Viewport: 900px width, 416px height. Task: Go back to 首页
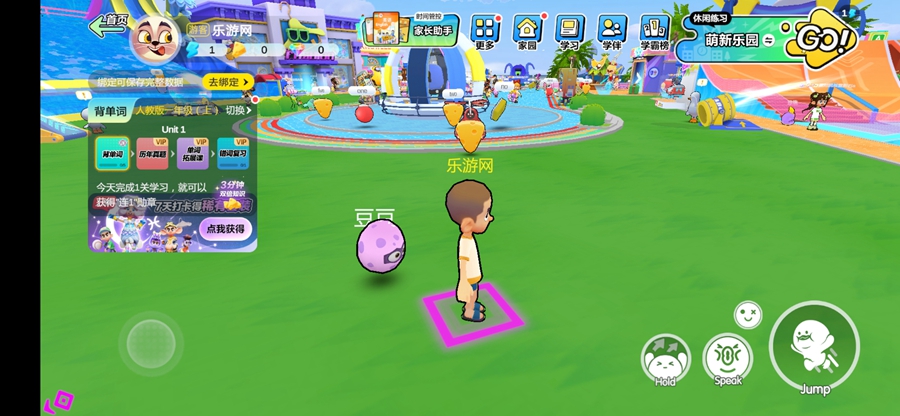click(108, 20)
